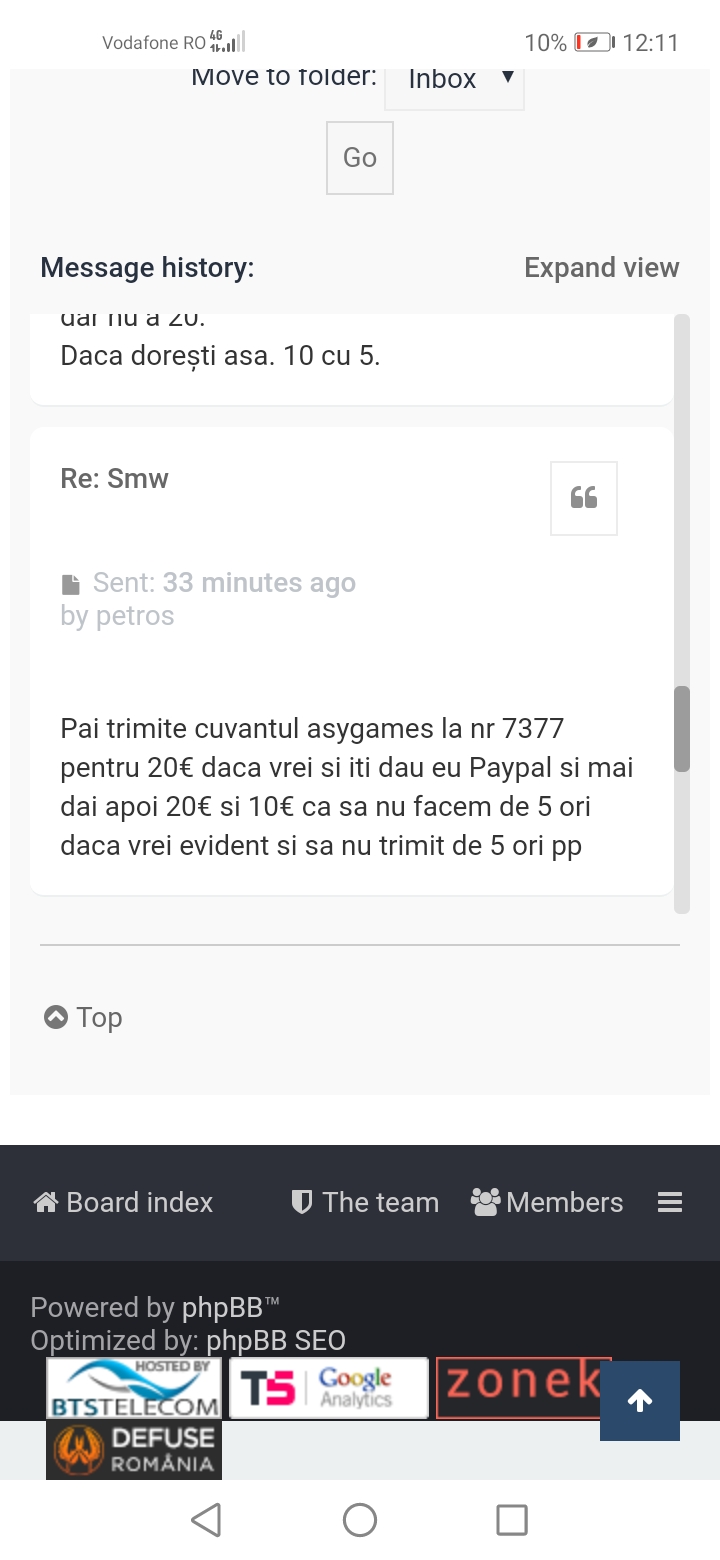The image size is (720, 1560).
Task: Jump to Top of the page
Action: click(84, 1018)
